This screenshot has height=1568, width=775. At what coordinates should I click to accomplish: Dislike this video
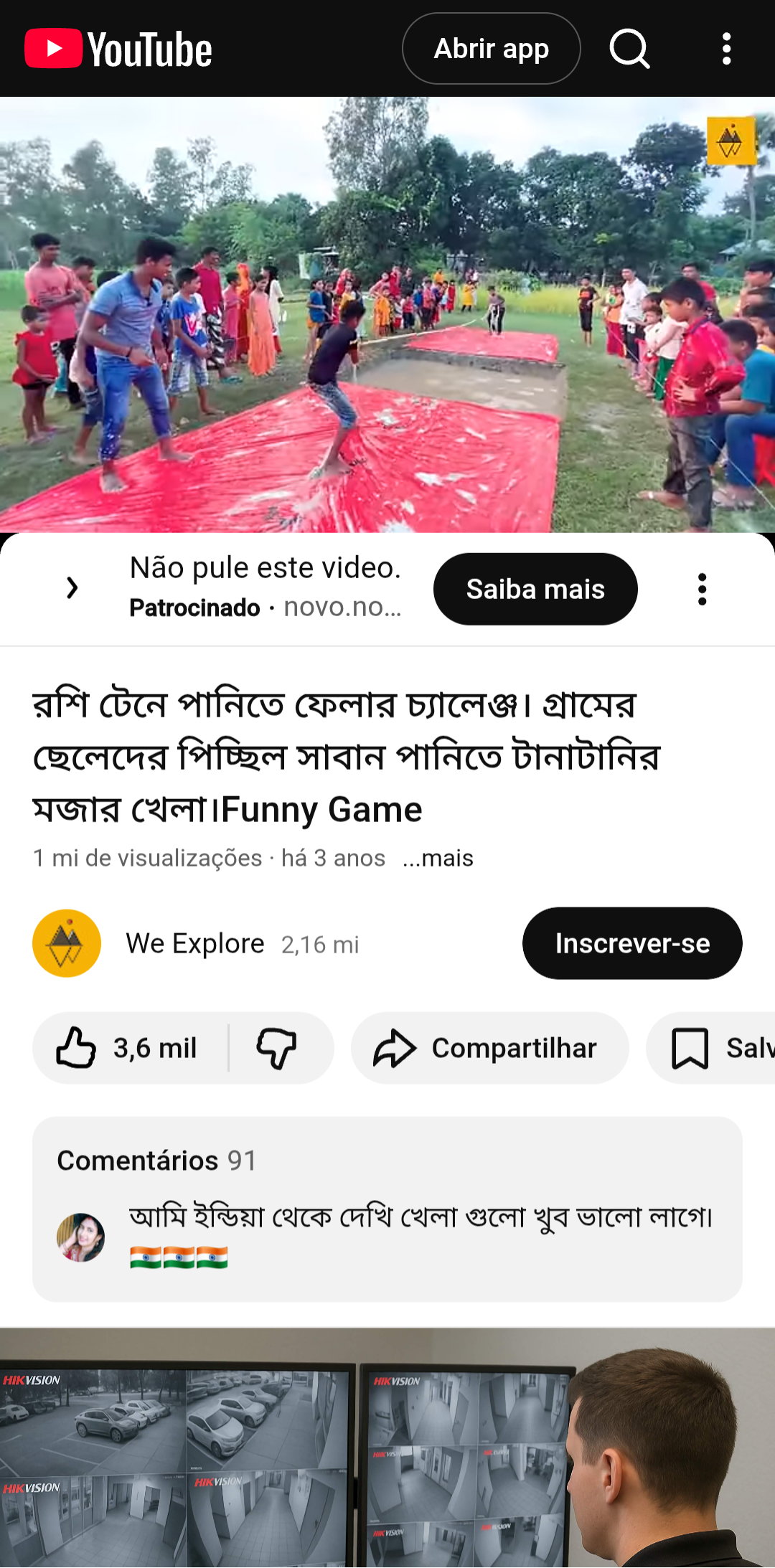pos(277,1048)
